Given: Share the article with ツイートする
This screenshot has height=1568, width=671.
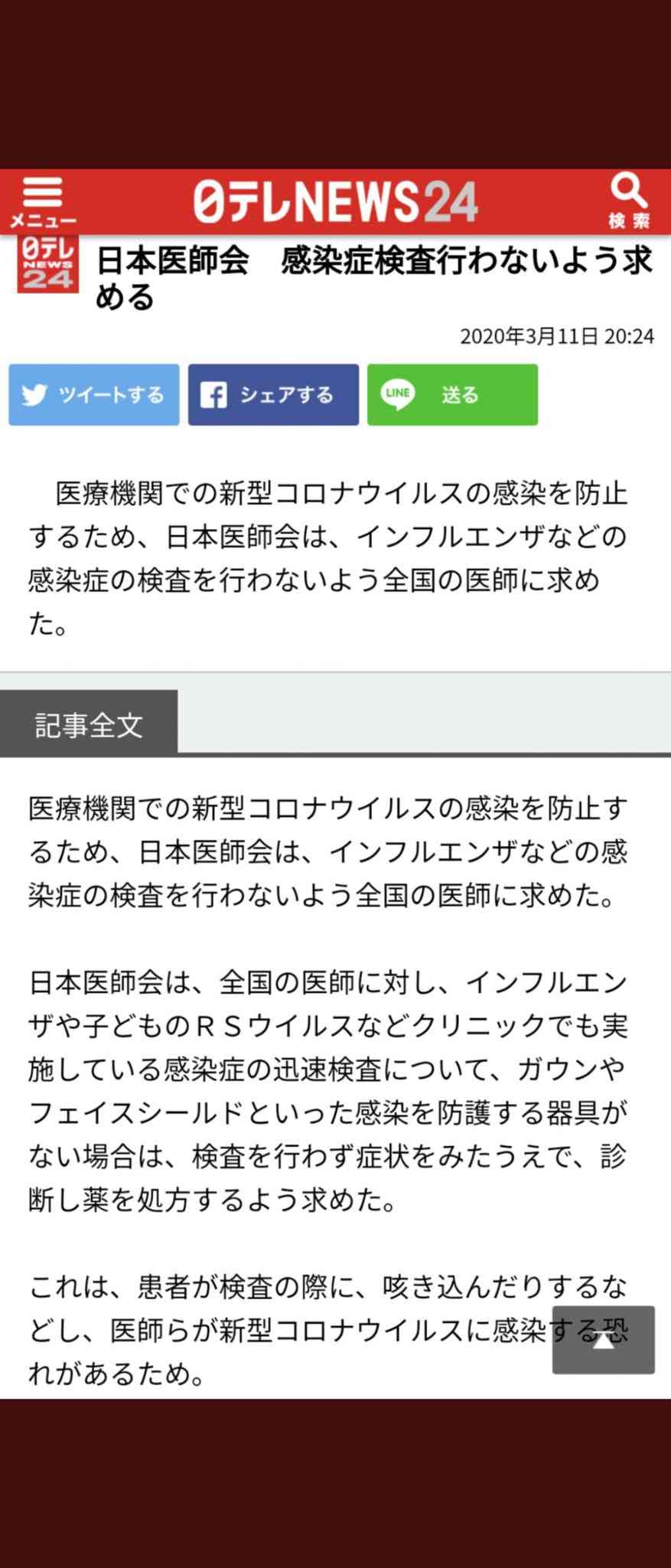Looking at the screenshot, I should pyautogui.click(x=94, y=395).
